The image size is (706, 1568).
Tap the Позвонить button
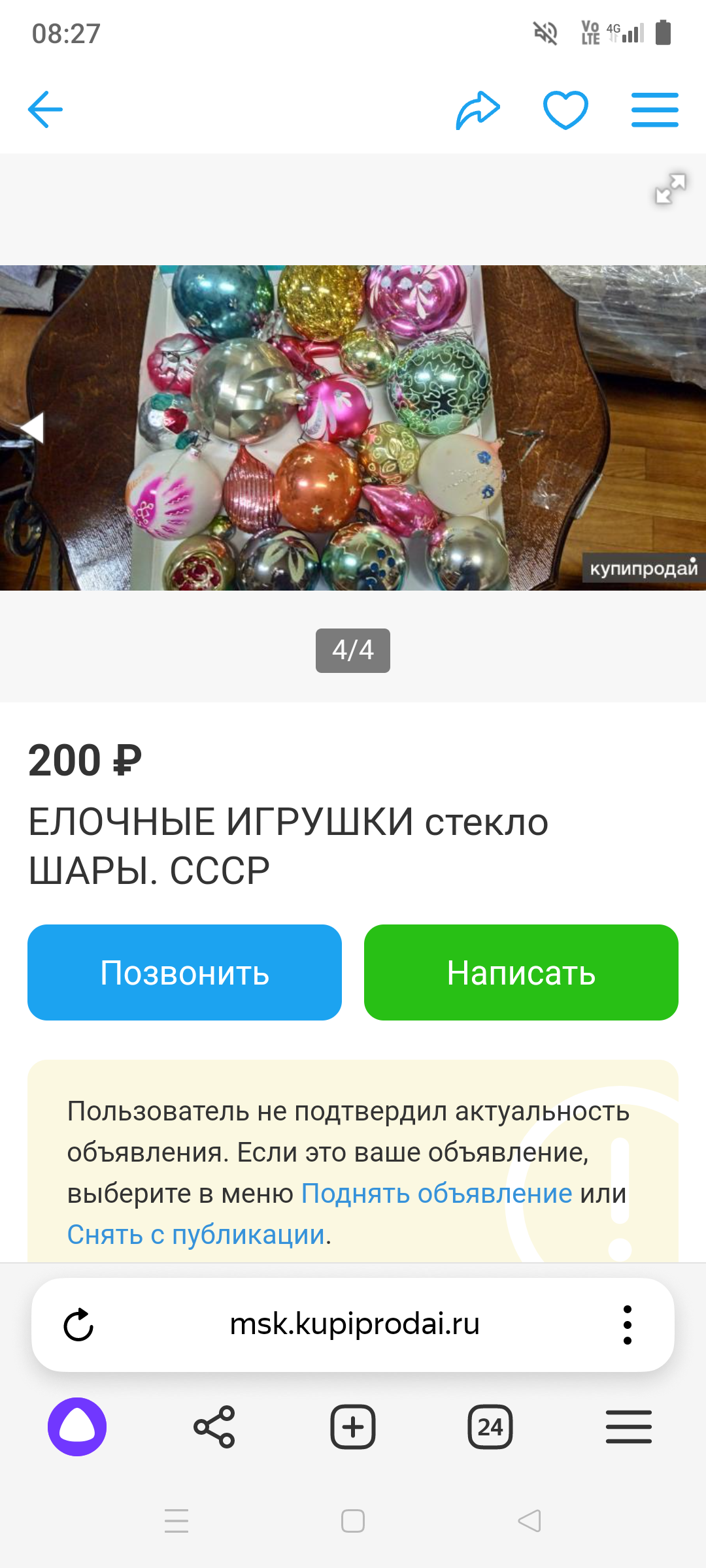tap(184, 972)
